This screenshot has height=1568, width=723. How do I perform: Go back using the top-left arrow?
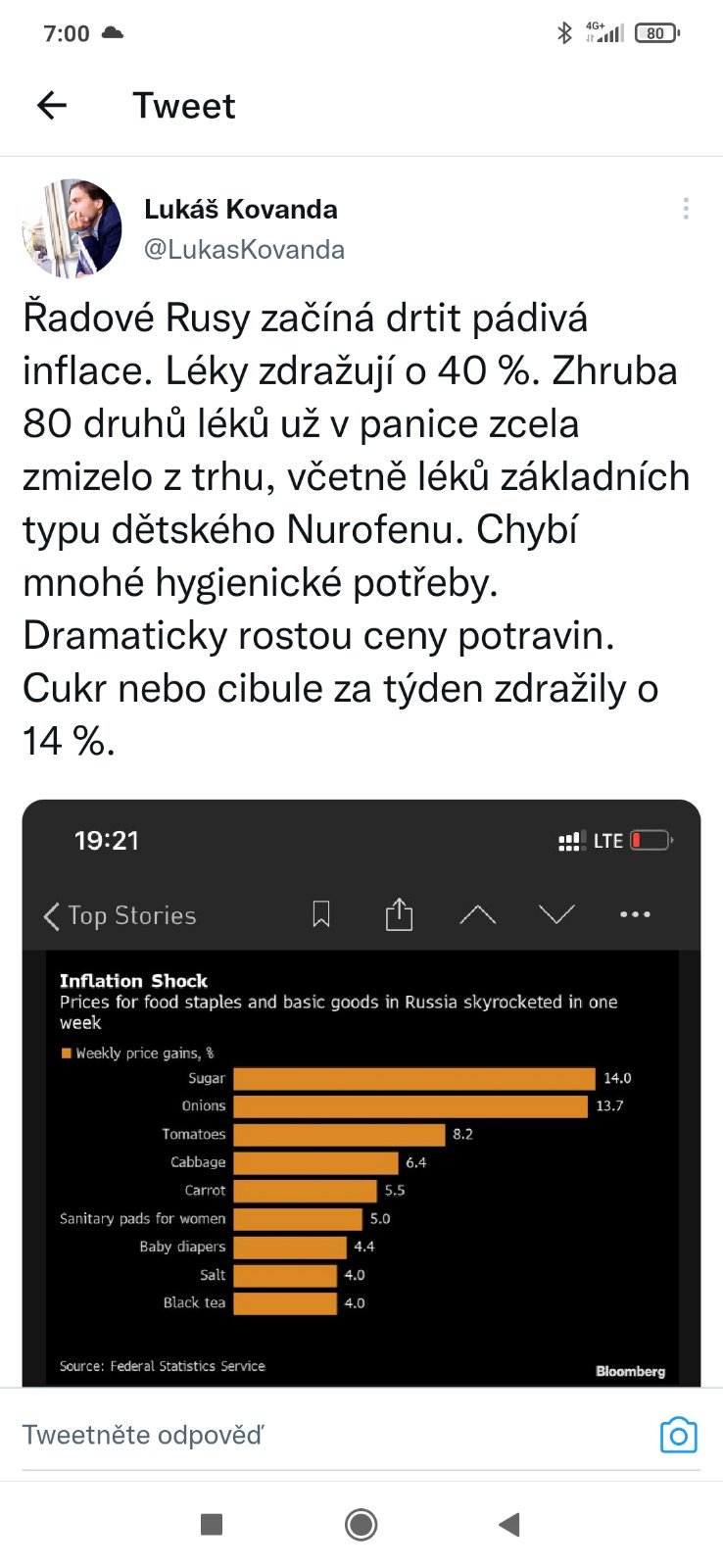coord(52,106)
